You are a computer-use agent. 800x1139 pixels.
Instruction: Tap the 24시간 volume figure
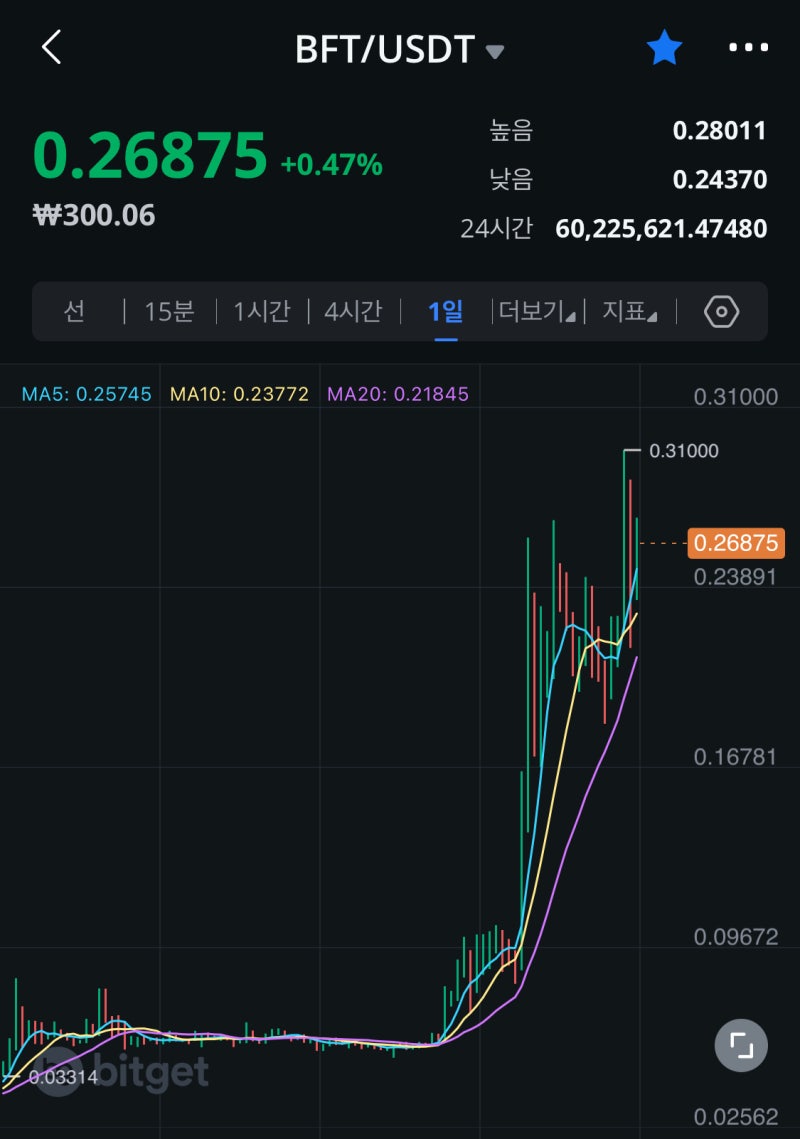(x=660, y=228)
